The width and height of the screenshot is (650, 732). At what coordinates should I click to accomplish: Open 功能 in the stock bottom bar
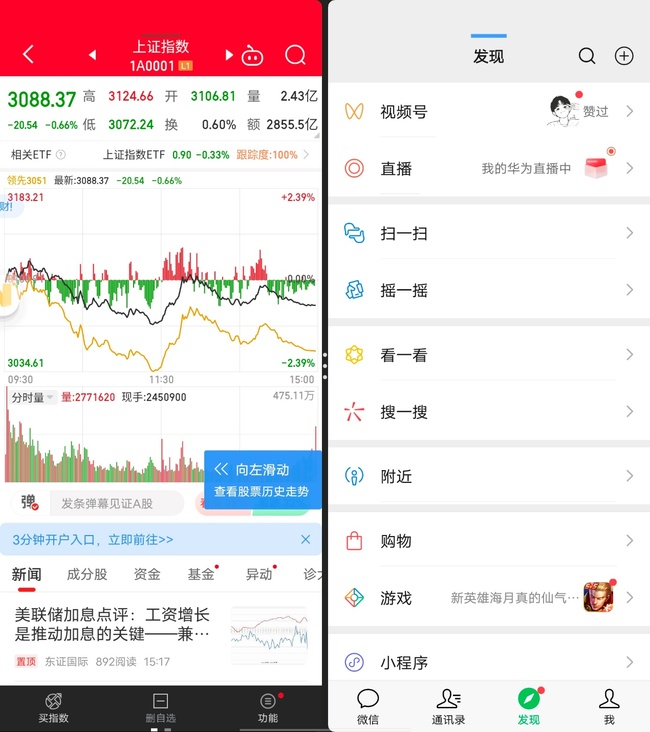pyautogui.click(x=267, y=707)
